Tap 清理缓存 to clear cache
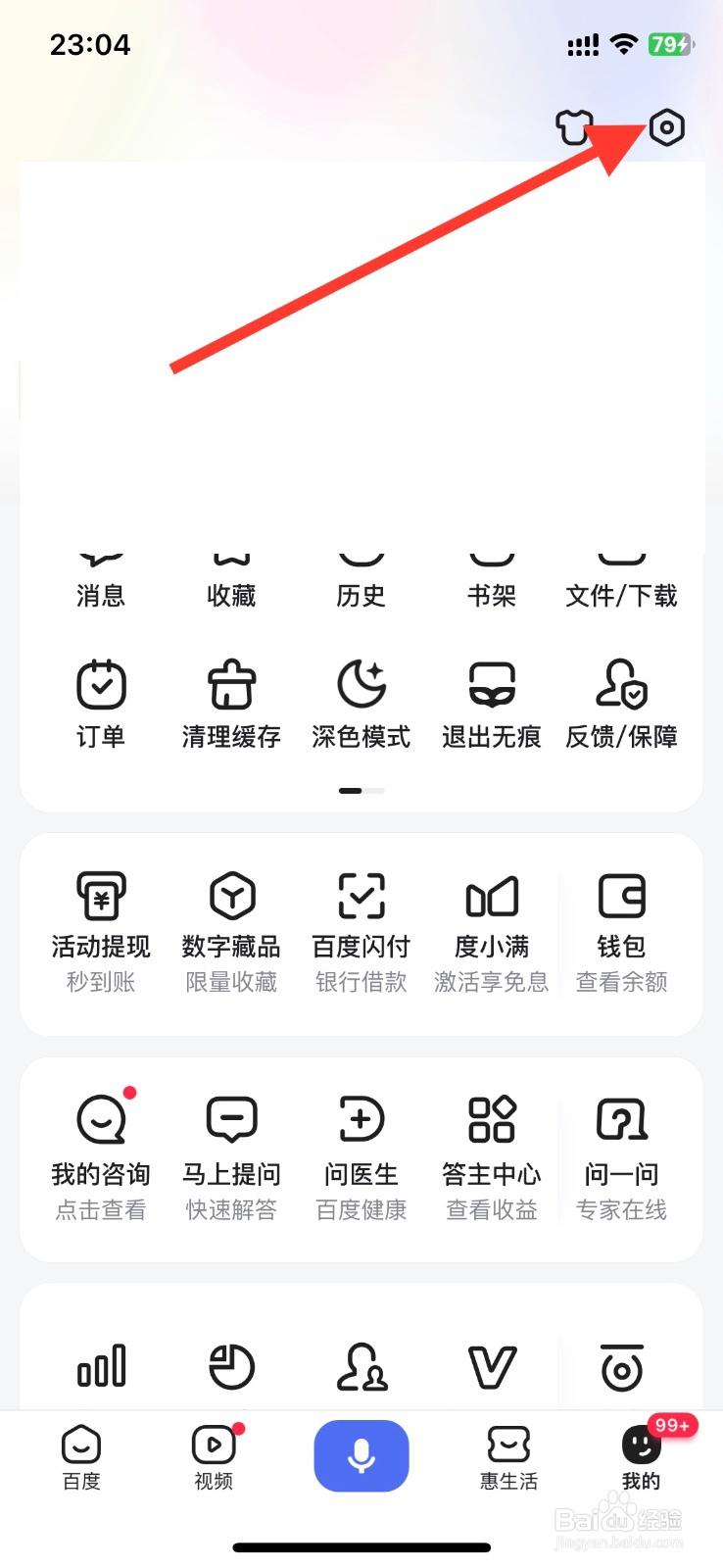Screen dimensions: 723x1568 [x=231, y=703]
